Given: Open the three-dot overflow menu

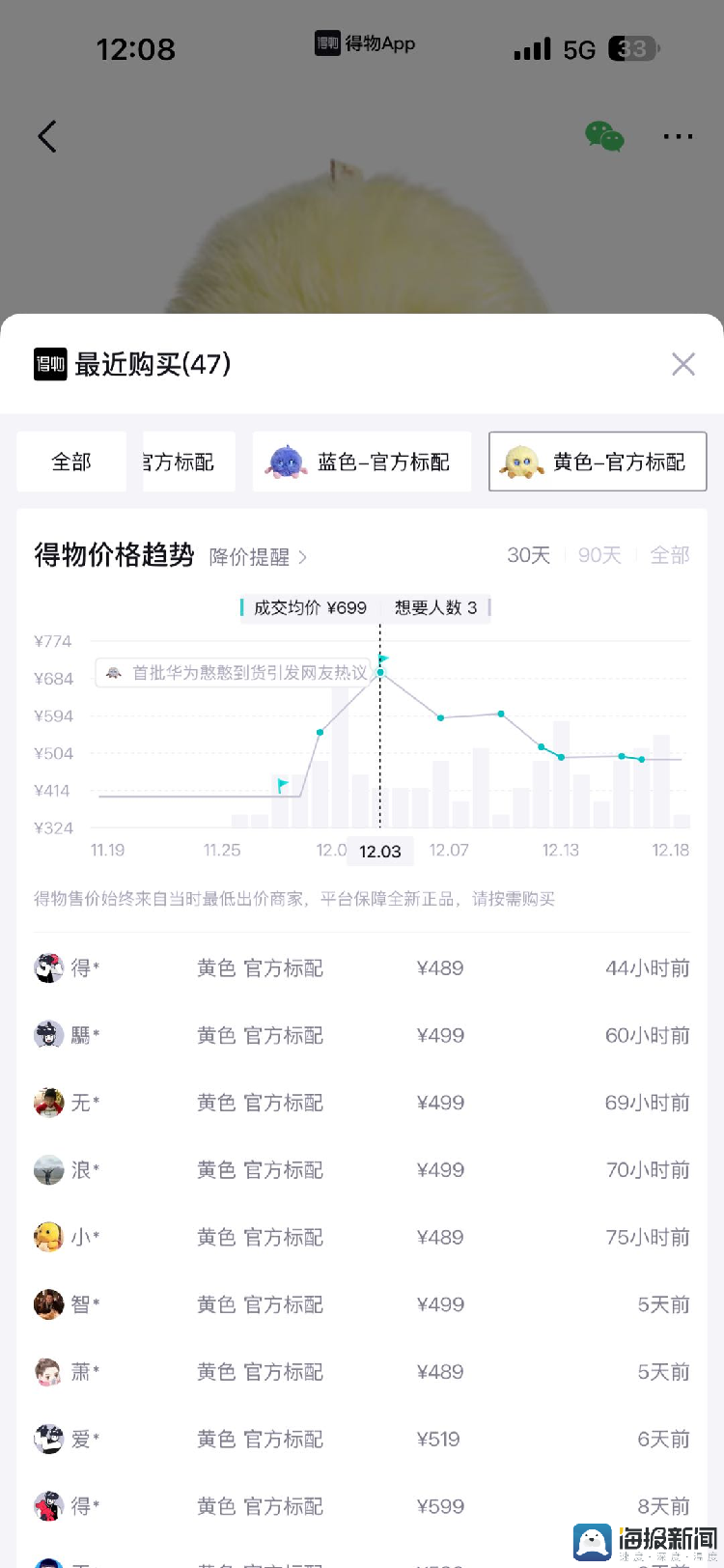Looking at the screenshot, I should pyautogui.click(x=678, y=136).
